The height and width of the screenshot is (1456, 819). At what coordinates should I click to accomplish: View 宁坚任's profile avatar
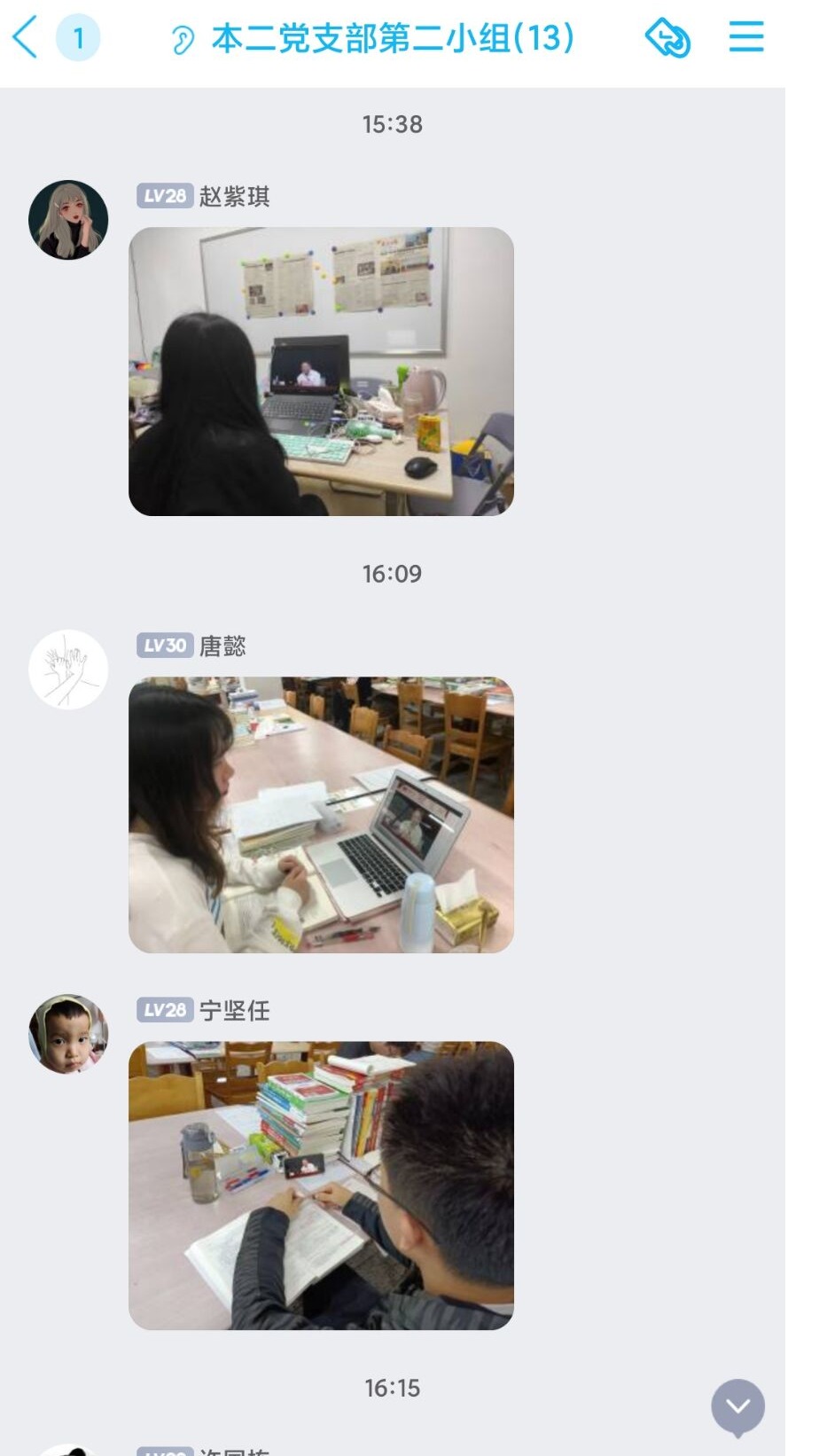tap(68, 1033)
